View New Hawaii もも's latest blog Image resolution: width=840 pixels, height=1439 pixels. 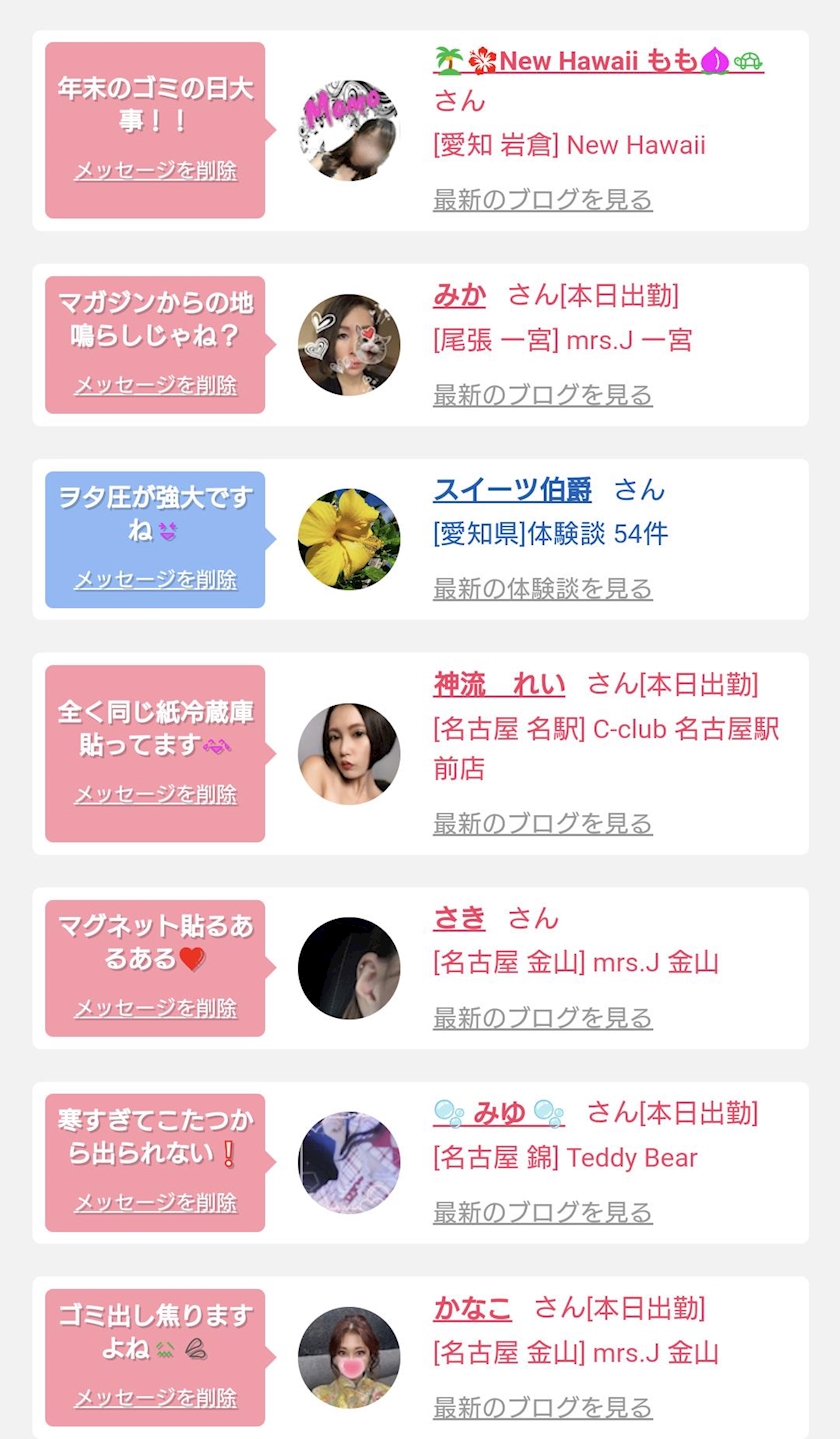pos(542,200)
